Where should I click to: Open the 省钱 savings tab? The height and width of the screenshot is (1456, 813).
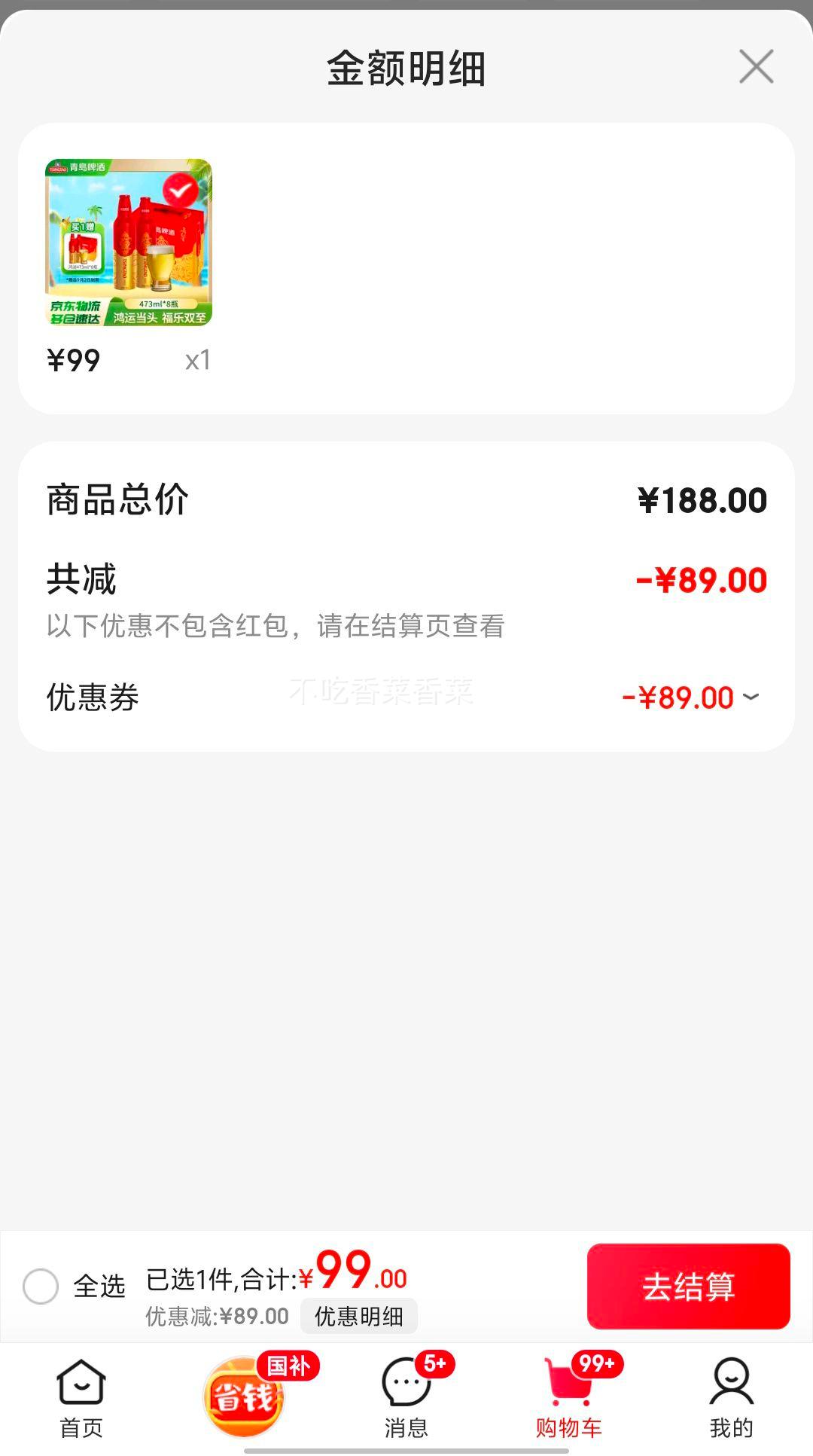click(244, 1398)
